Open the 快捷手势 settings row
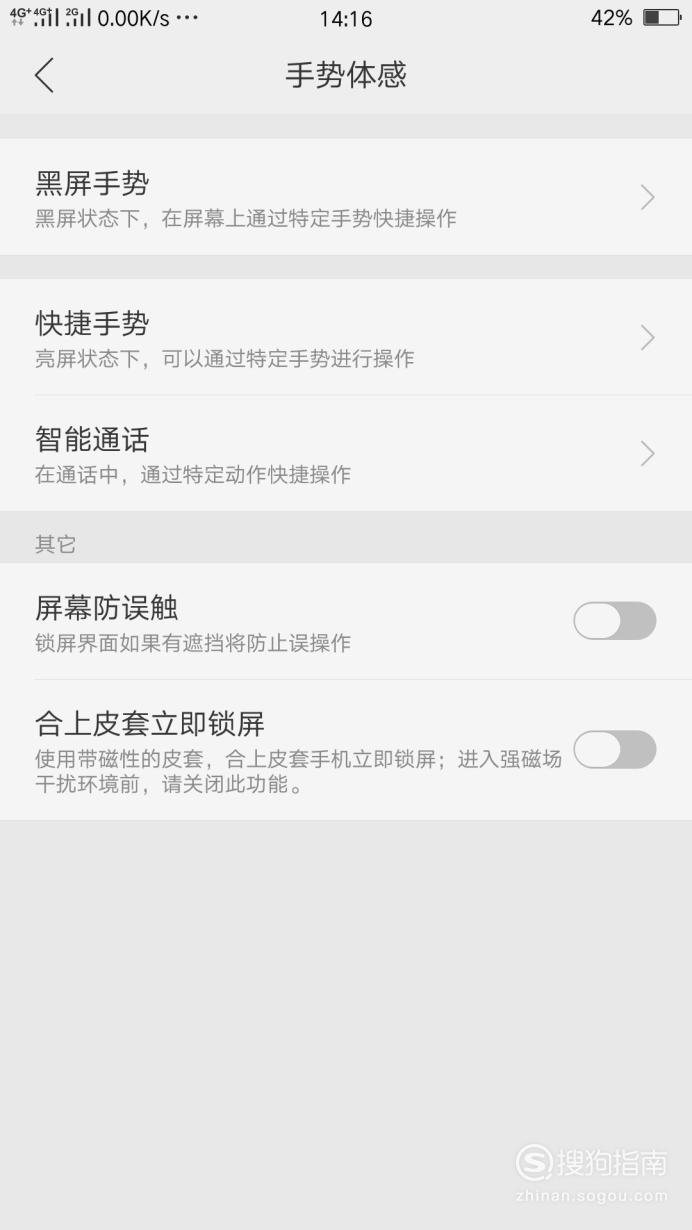 pos(346,337)
